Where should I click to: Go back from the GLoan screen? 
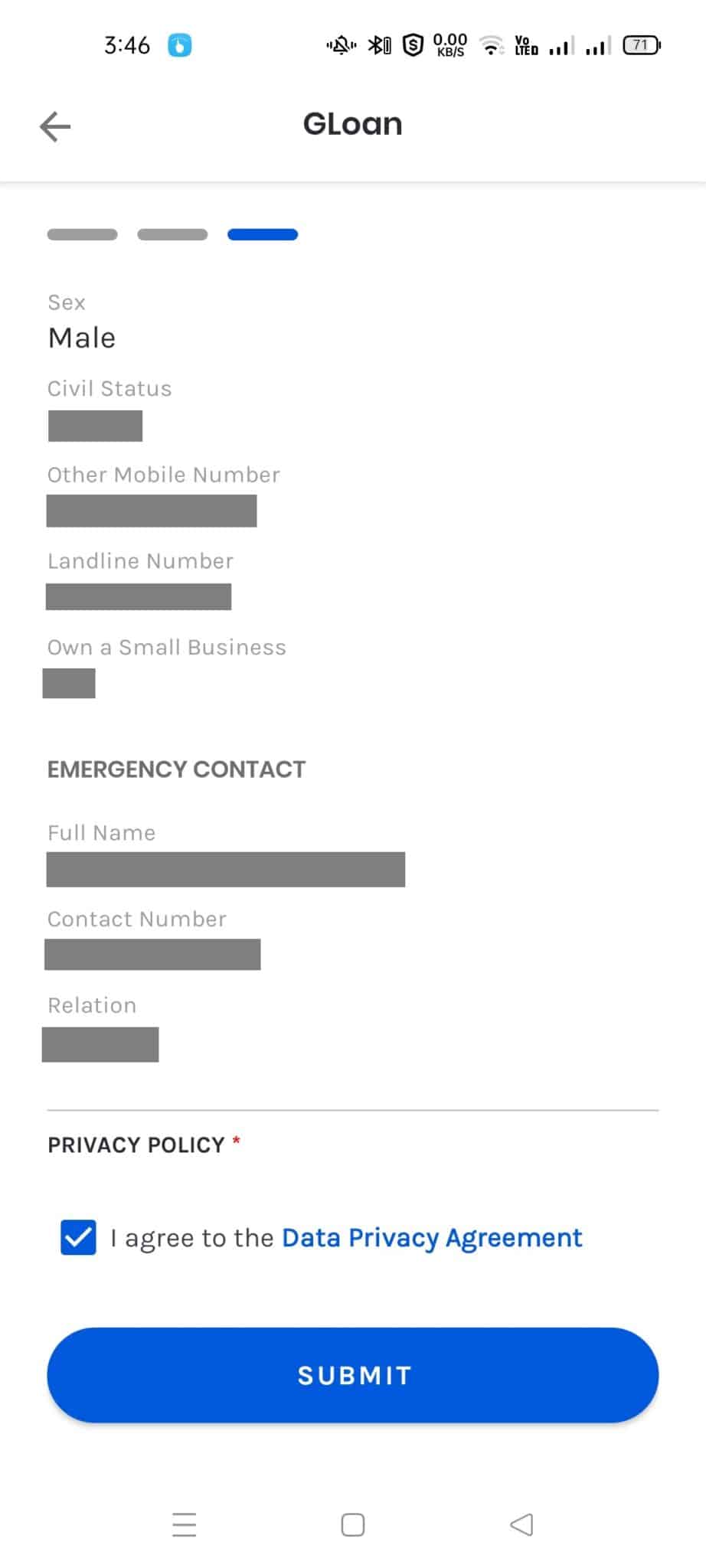(x=55, y=126)
